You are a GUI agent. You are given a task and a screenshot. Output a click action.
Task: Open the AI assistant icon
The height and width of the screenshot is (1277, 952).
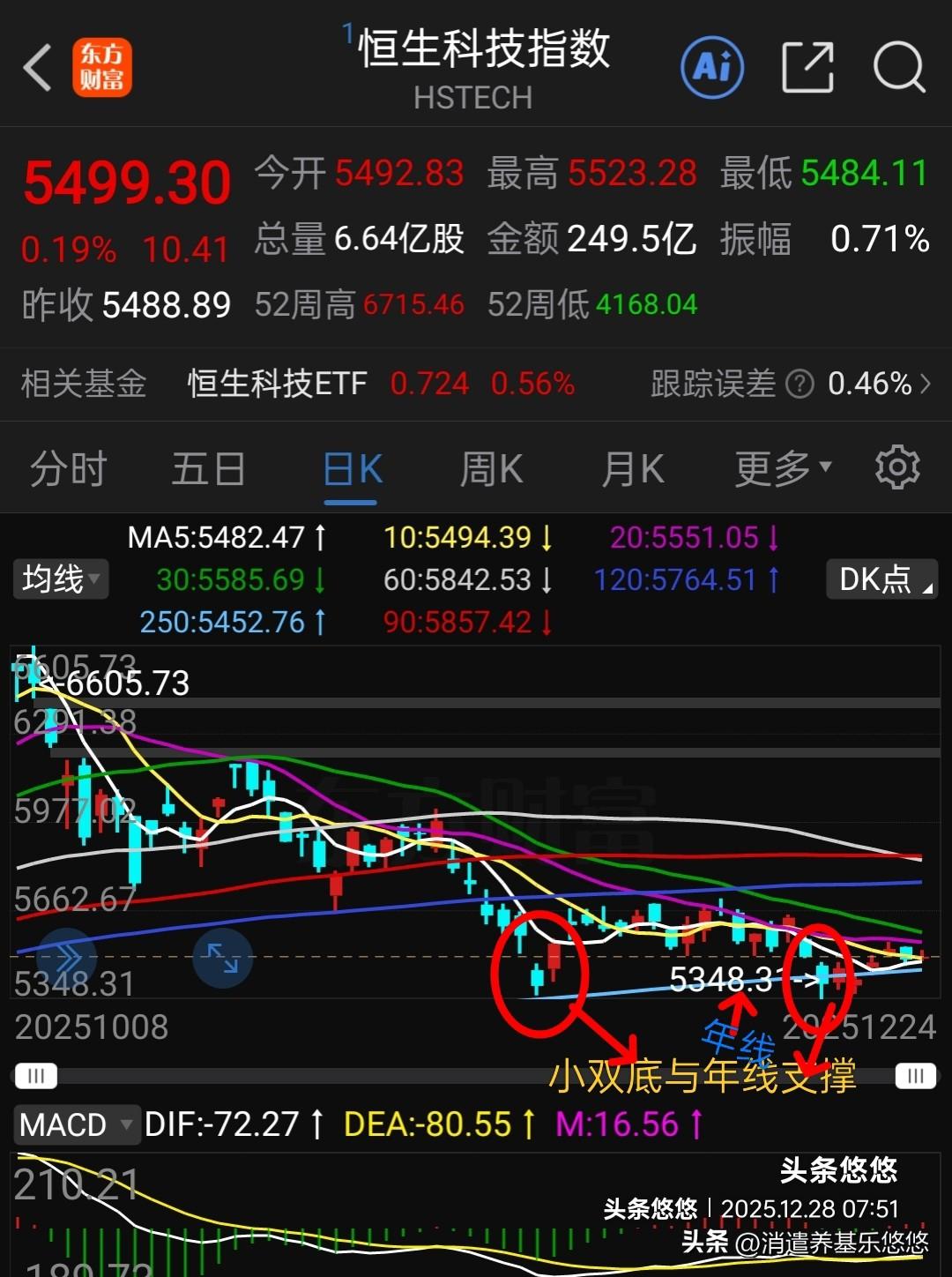tap(712, 67)
